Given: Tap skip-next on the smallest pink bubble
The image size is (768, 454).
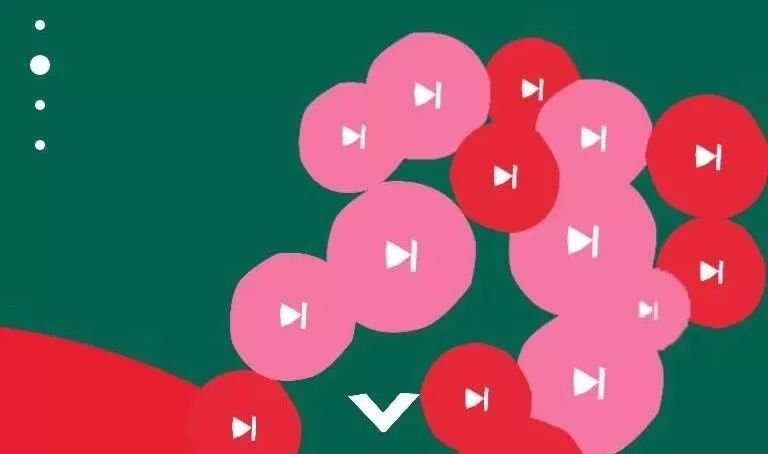Looking at the screenshot, I should [648, 310].
